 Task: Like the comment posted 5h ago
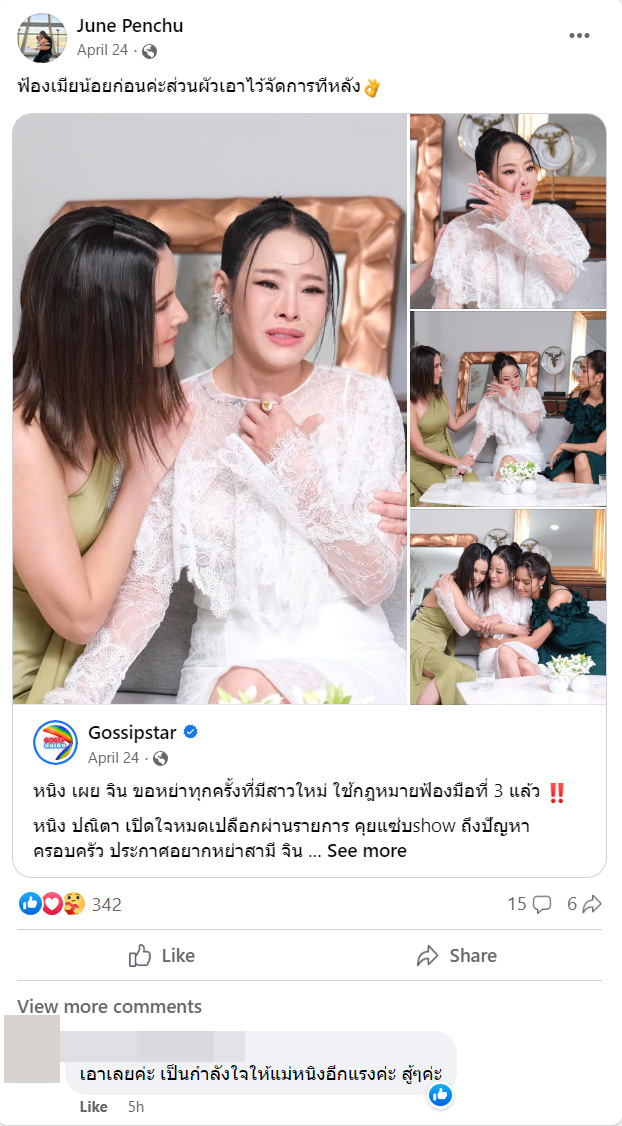(x=93, y=1107)
